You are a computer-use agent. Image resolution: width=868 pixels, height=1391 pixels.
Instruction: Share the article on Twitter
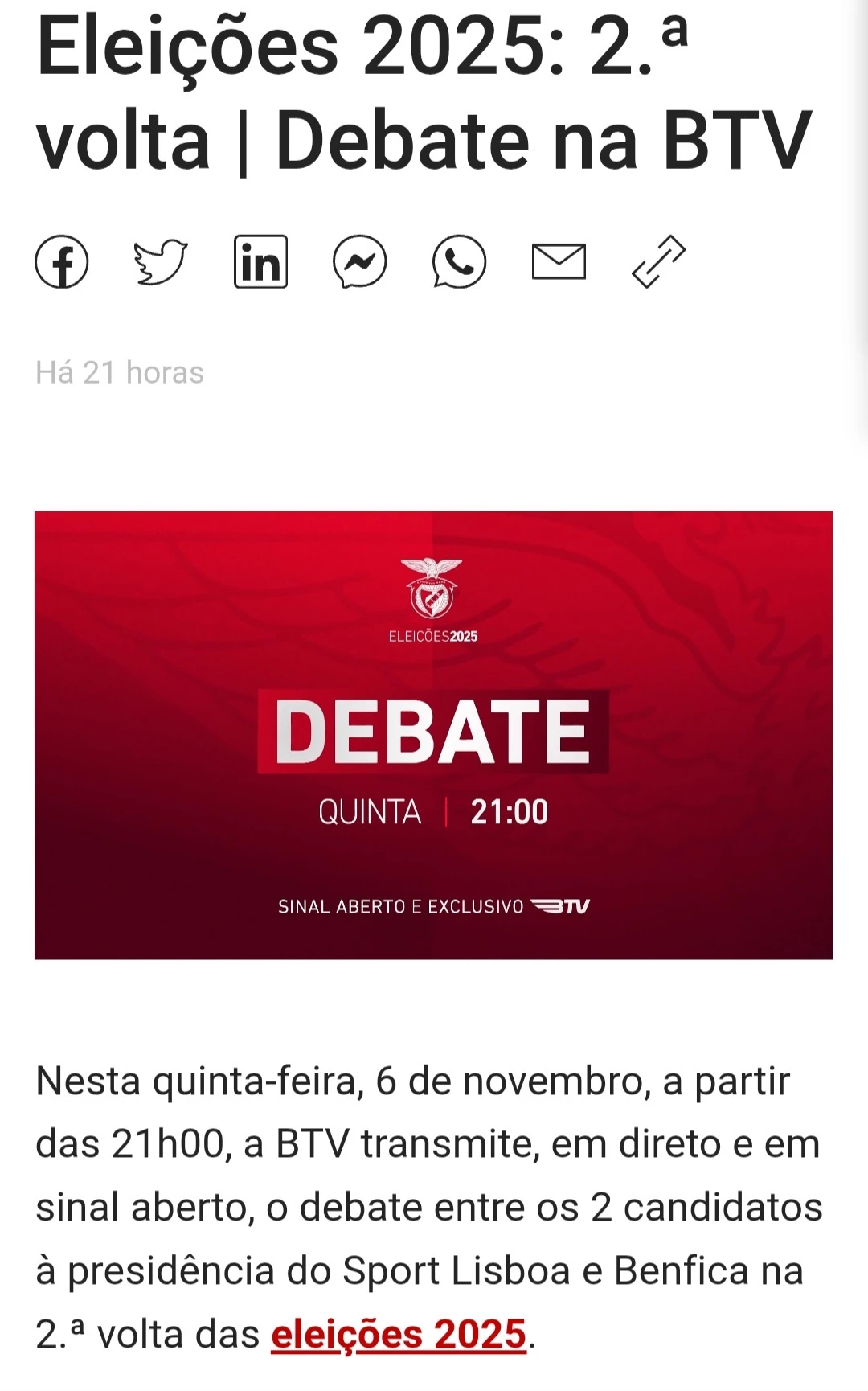pyautogui.click(x=161, y=262)
